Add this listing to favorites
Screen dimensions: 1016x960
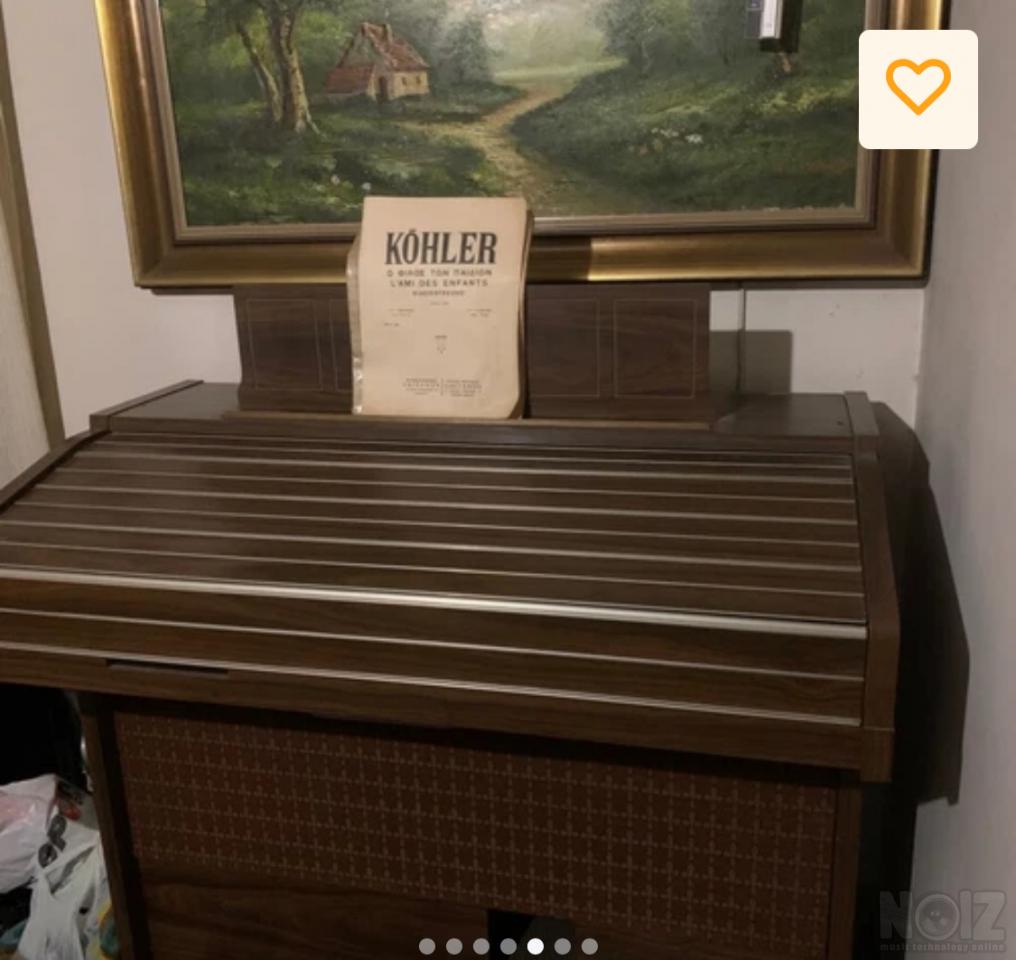(917, 88)
